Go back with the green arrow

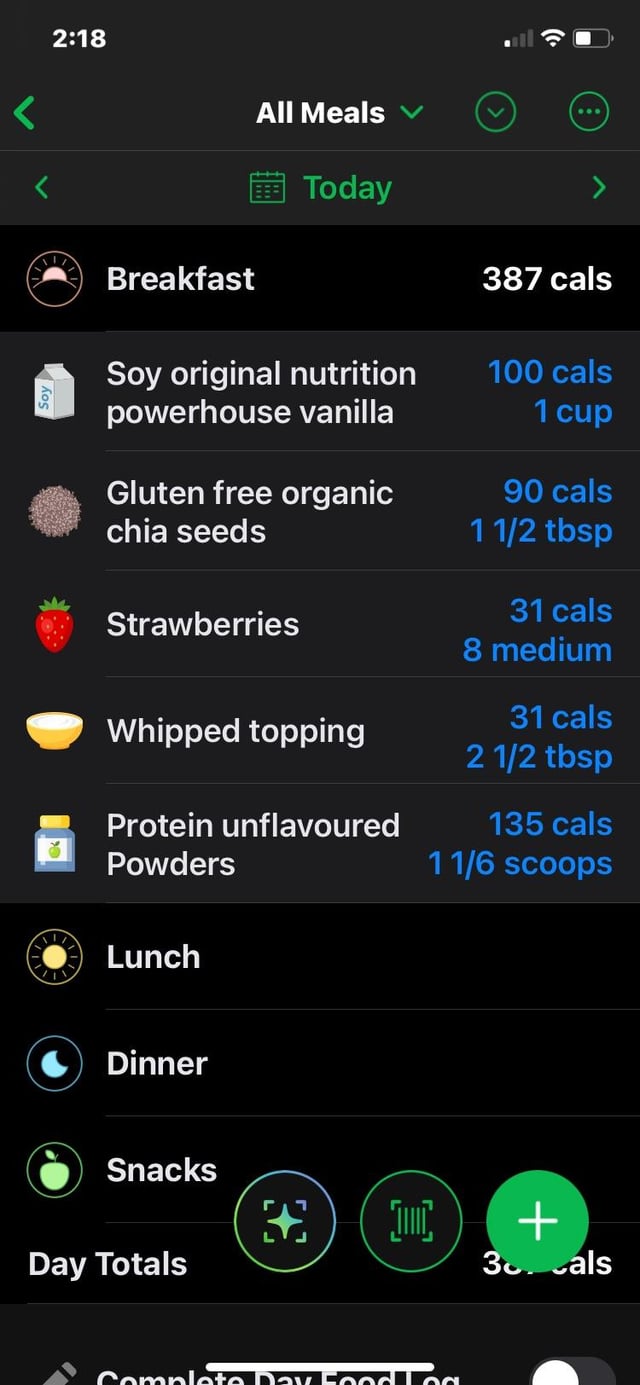[25, 113]
